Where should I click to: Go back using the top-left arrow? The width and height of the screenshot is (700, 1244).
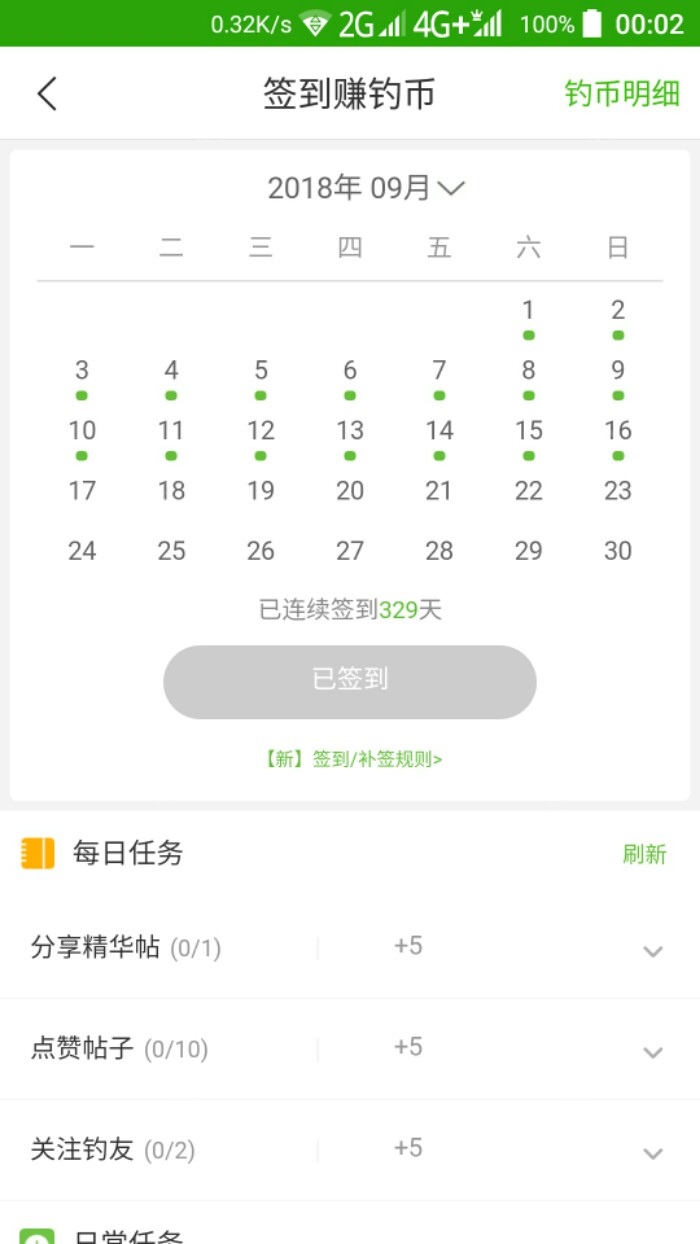coord(47,94)
